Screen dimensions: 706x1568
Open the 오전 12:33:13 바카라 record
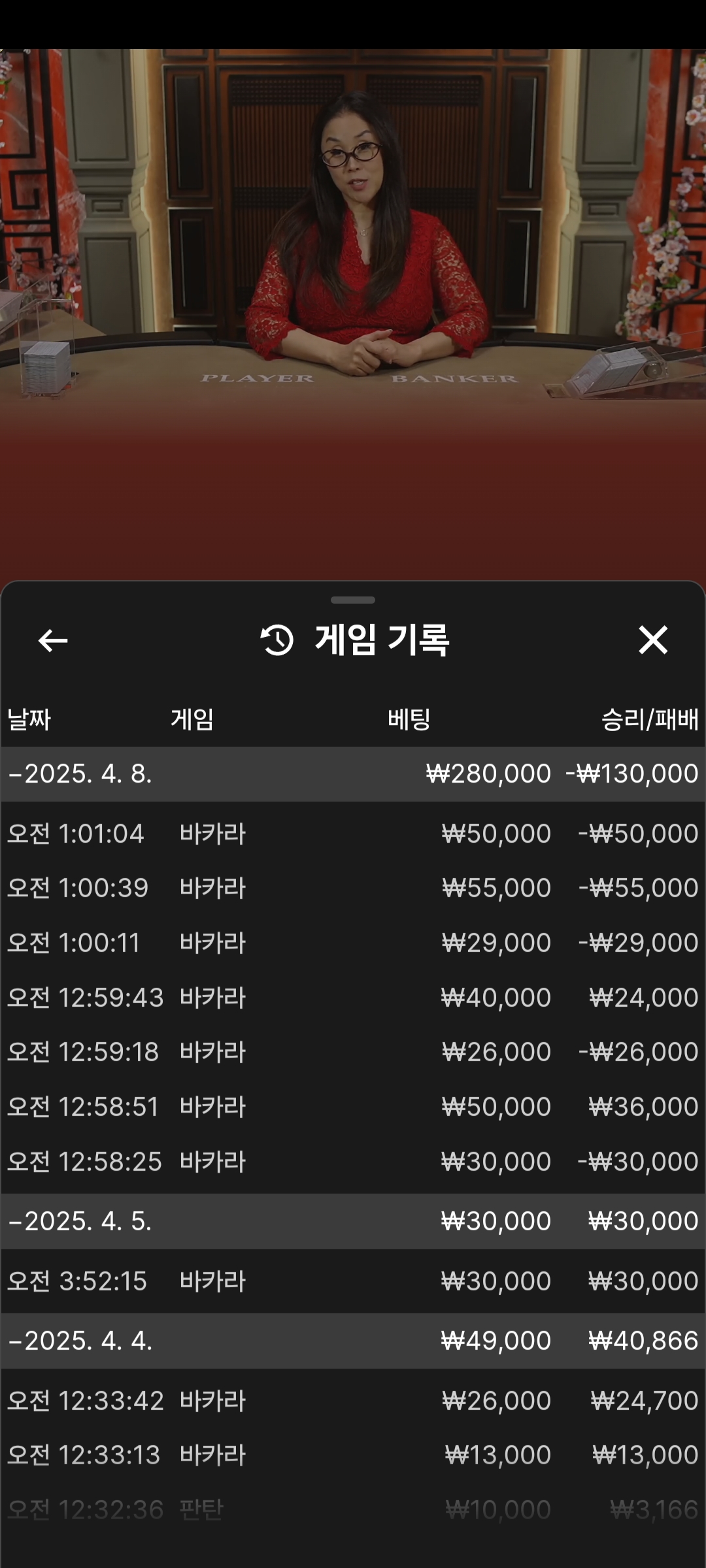tap(353, 1456)
